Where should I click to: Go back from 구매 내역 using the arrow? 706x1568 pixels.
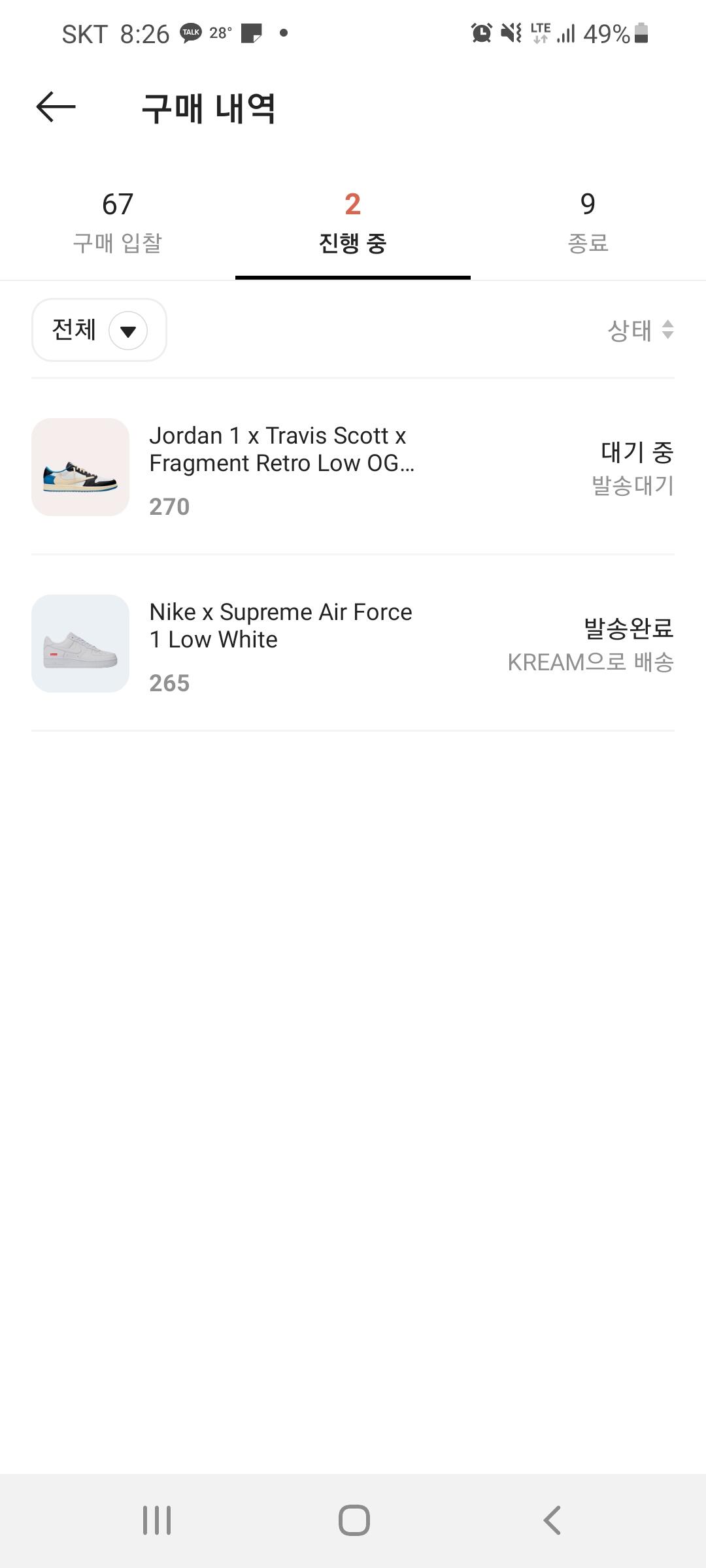click(56, 107)
